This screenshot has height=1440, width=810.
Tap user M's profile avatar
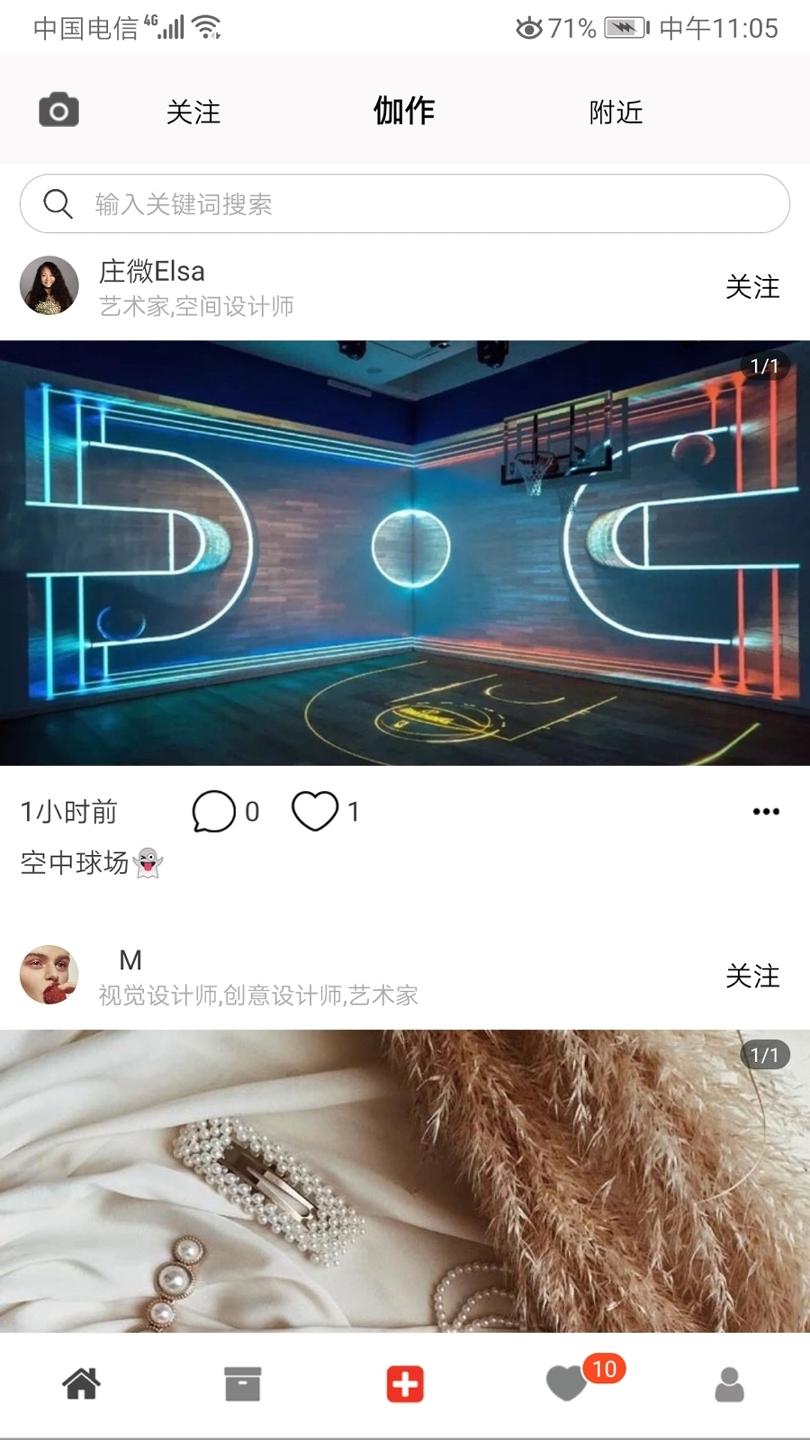click(x=48, y=975)
